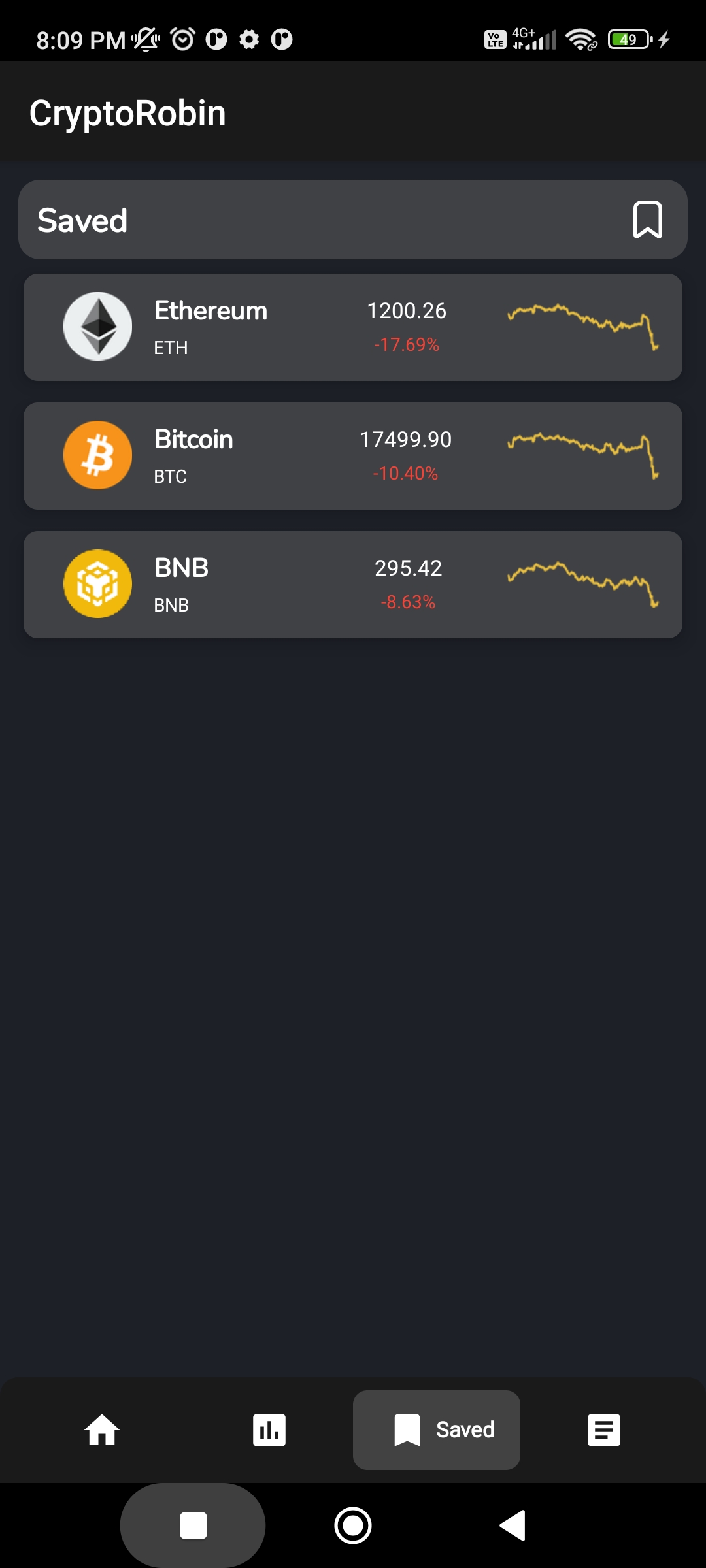This screenshot has width=706, height=1568.
Task: Select the Saved tab
Action: point(437,1429)
